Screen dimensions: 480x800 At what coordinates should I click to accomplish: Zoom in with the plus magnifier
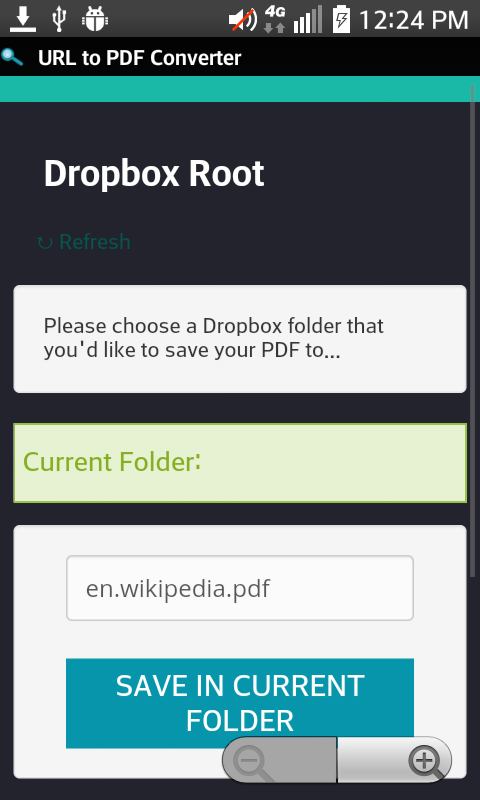(x=394, y=760)
